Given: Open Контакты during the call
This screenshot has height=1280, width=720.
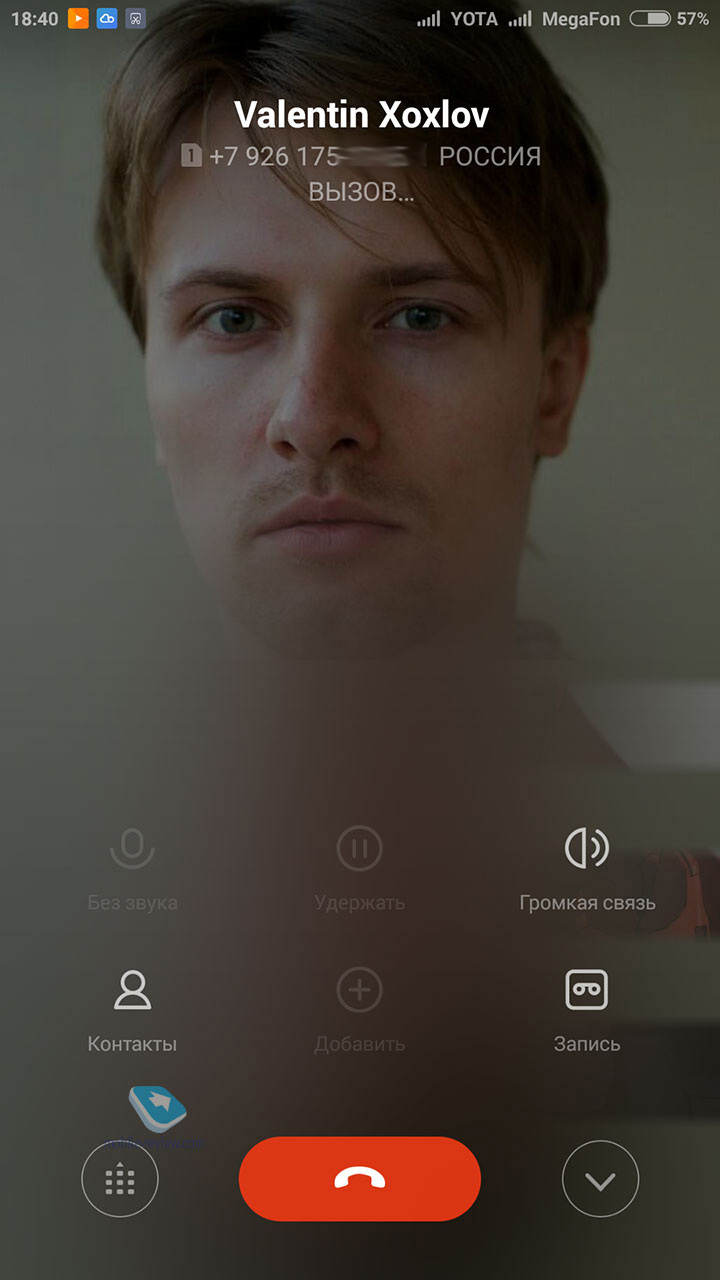Looking at the screenshot, I should point(132,1010).
